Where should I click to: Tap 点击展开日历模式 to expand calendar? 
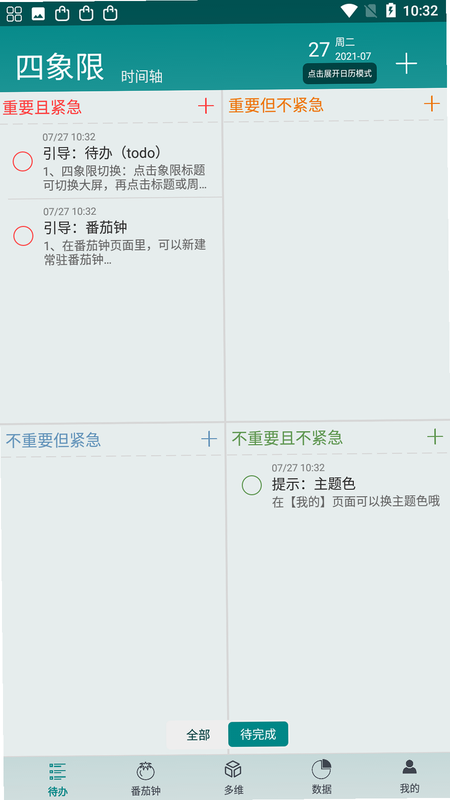coord(340,73)
